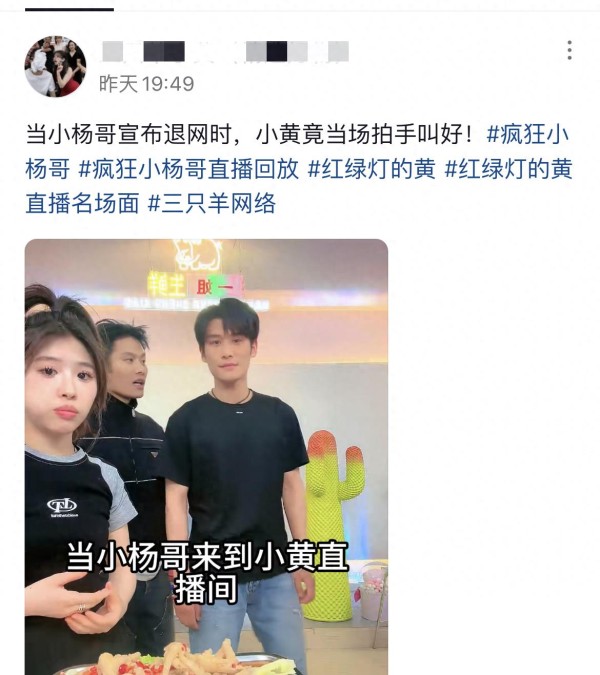Screen dimensions: 600x675
Task: Open the poster's profile avatar
Action: click(x=55, y=66)
